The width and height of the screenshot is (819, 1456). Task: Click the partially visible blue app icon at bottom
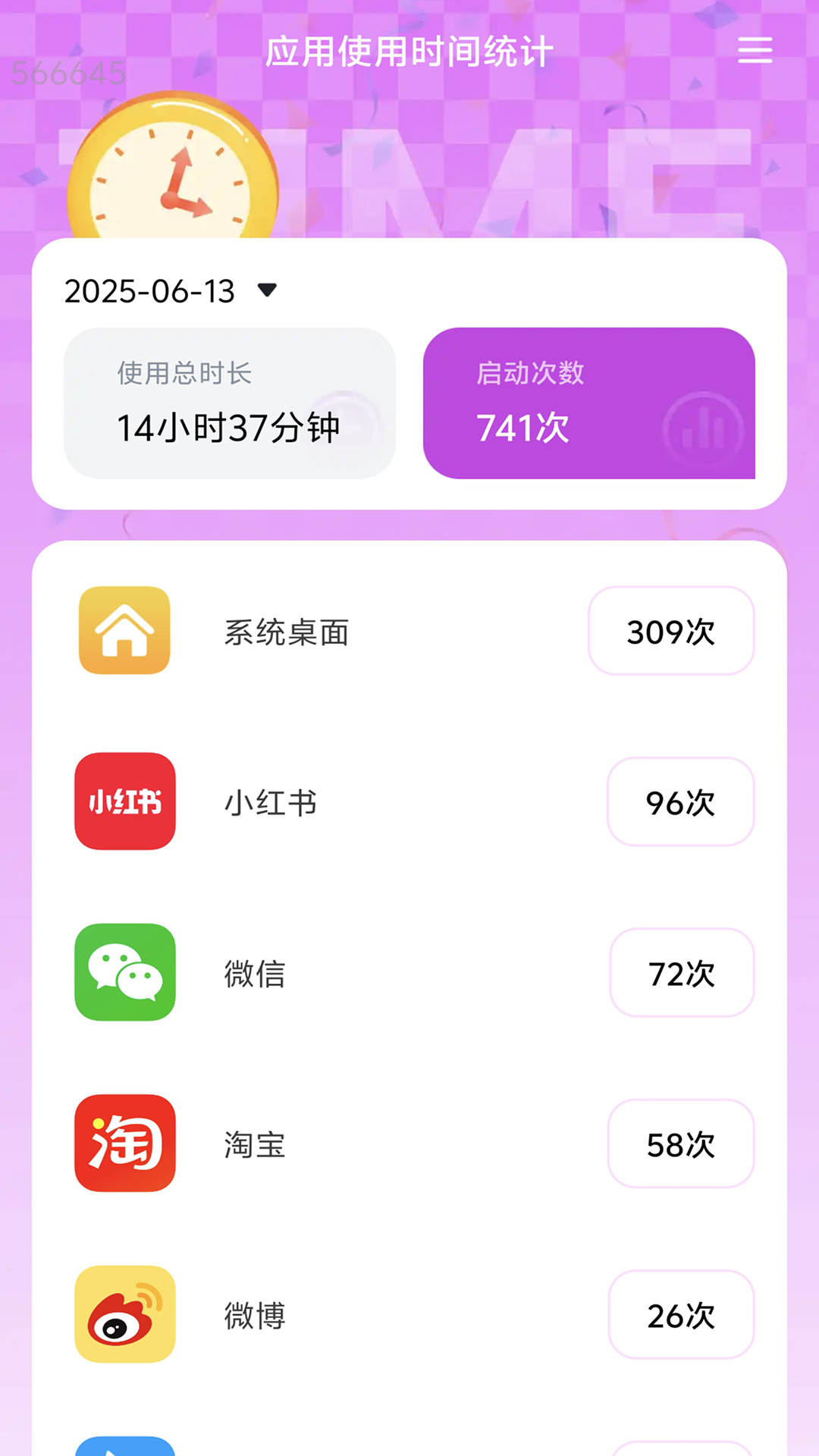tap(124, 1448)
